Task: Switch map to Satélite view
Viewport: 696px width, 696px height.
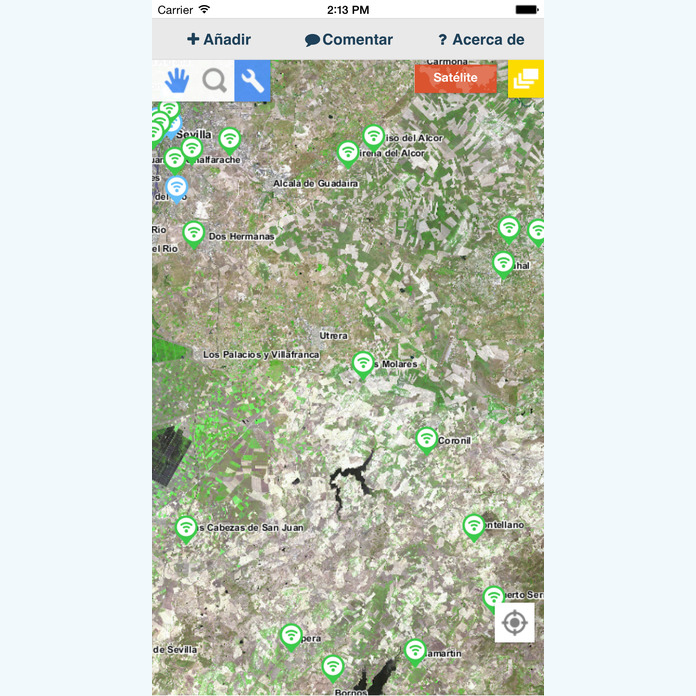Action: click(x=456, y=78)
